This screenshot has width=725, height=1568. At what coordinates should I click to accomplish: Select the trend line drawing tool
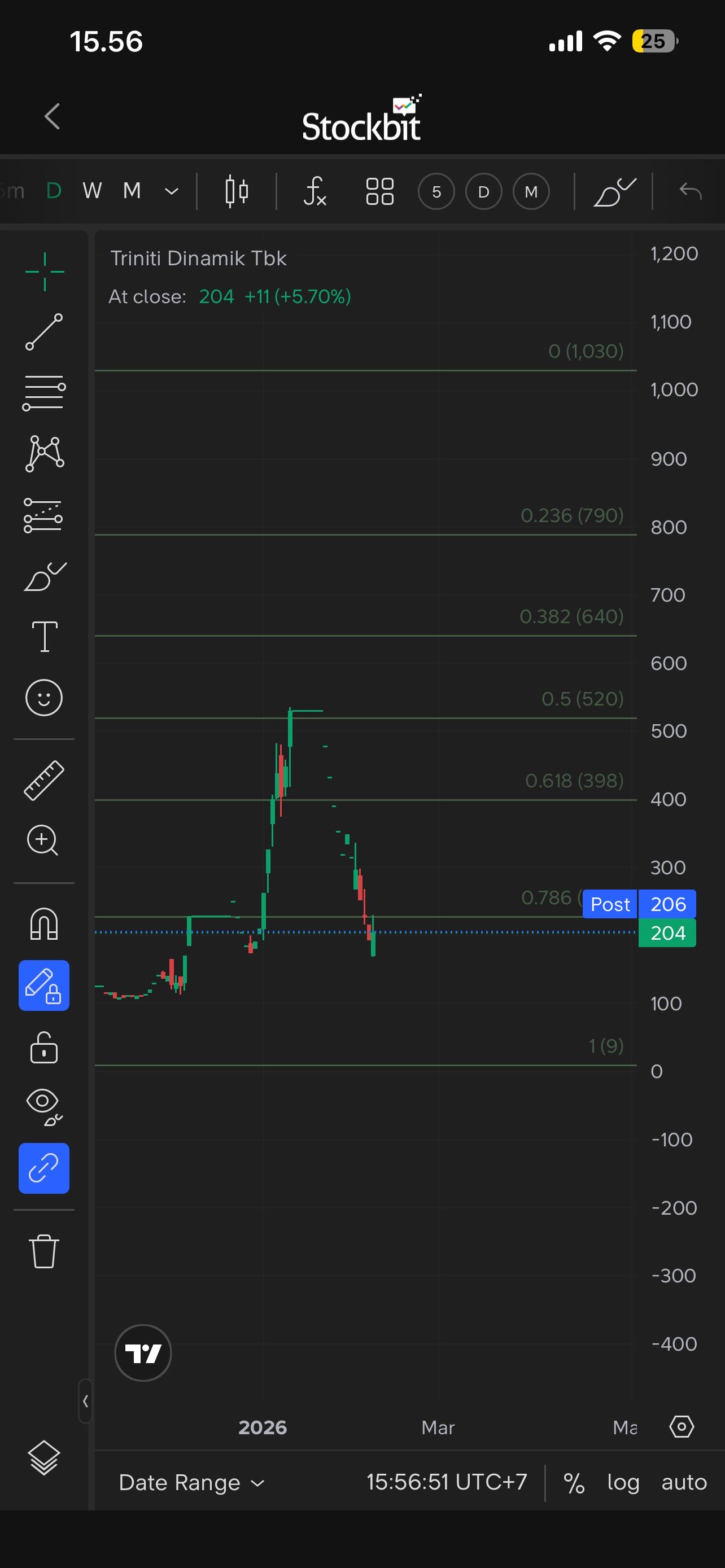click(44, 332)
